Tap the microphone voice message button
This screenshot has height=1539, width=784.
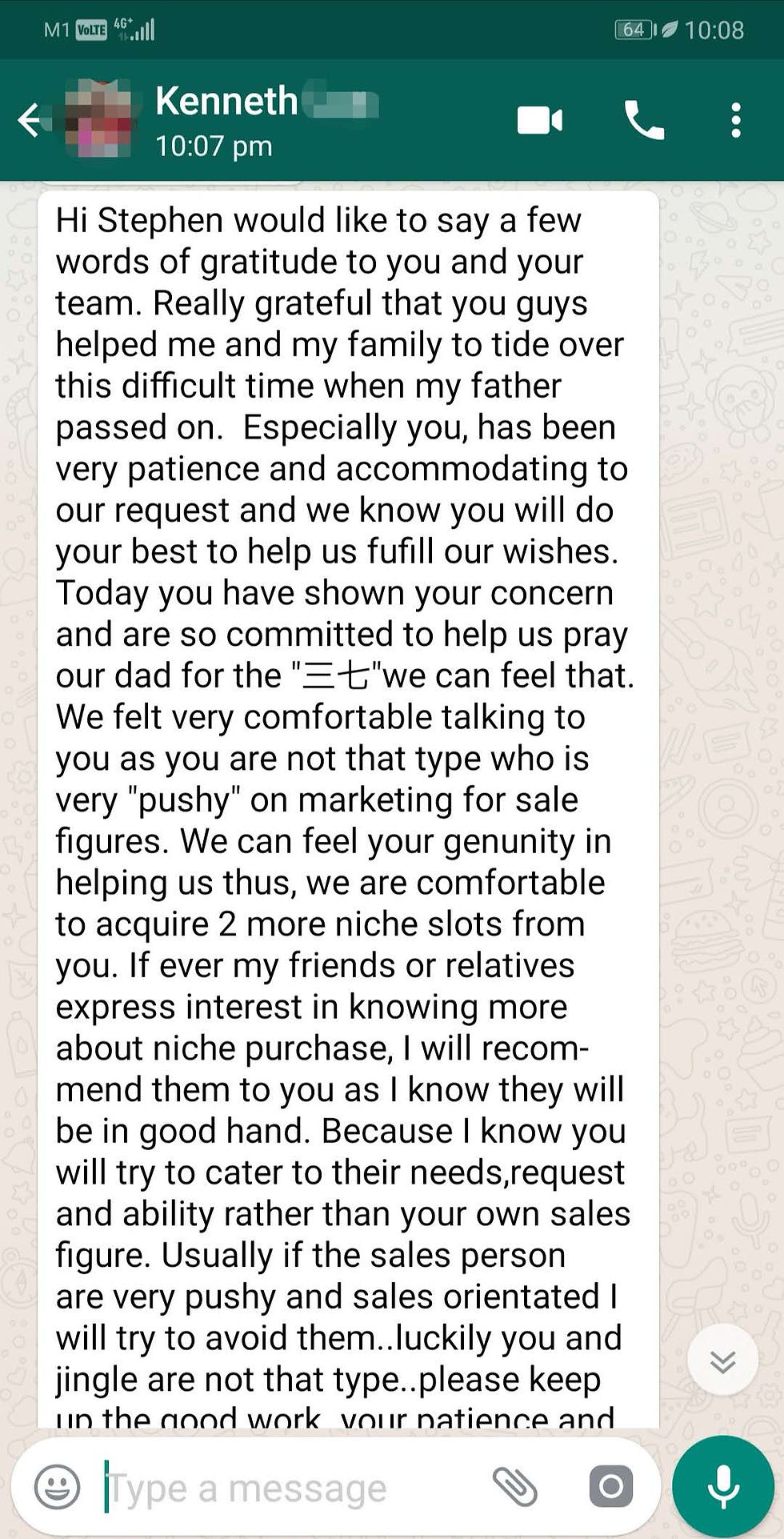click(723, 1486)
